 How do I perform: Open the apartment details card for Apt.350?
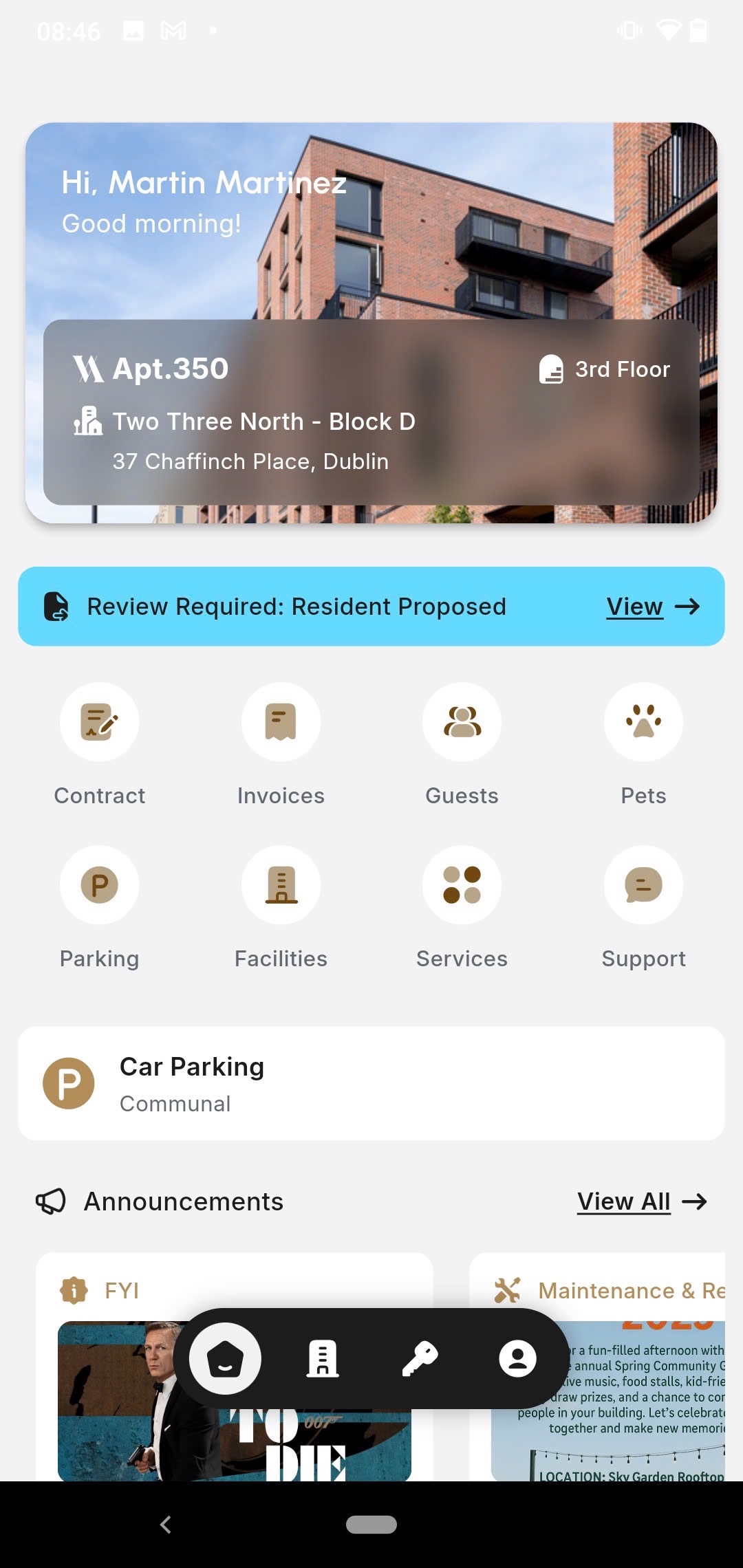coord(371,413)
